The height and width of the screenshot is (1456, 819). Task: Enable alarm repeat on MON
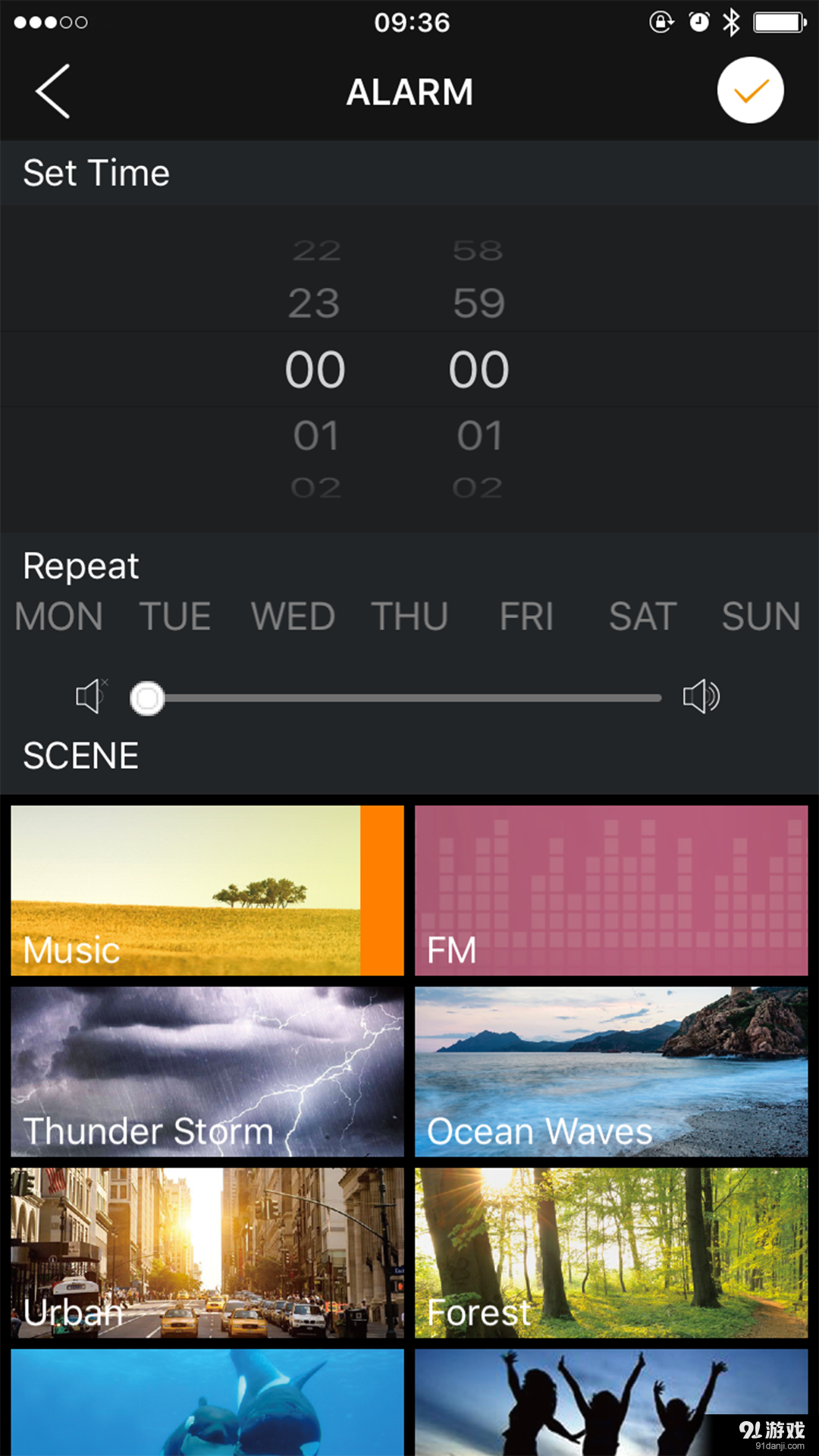click(58, 617)
